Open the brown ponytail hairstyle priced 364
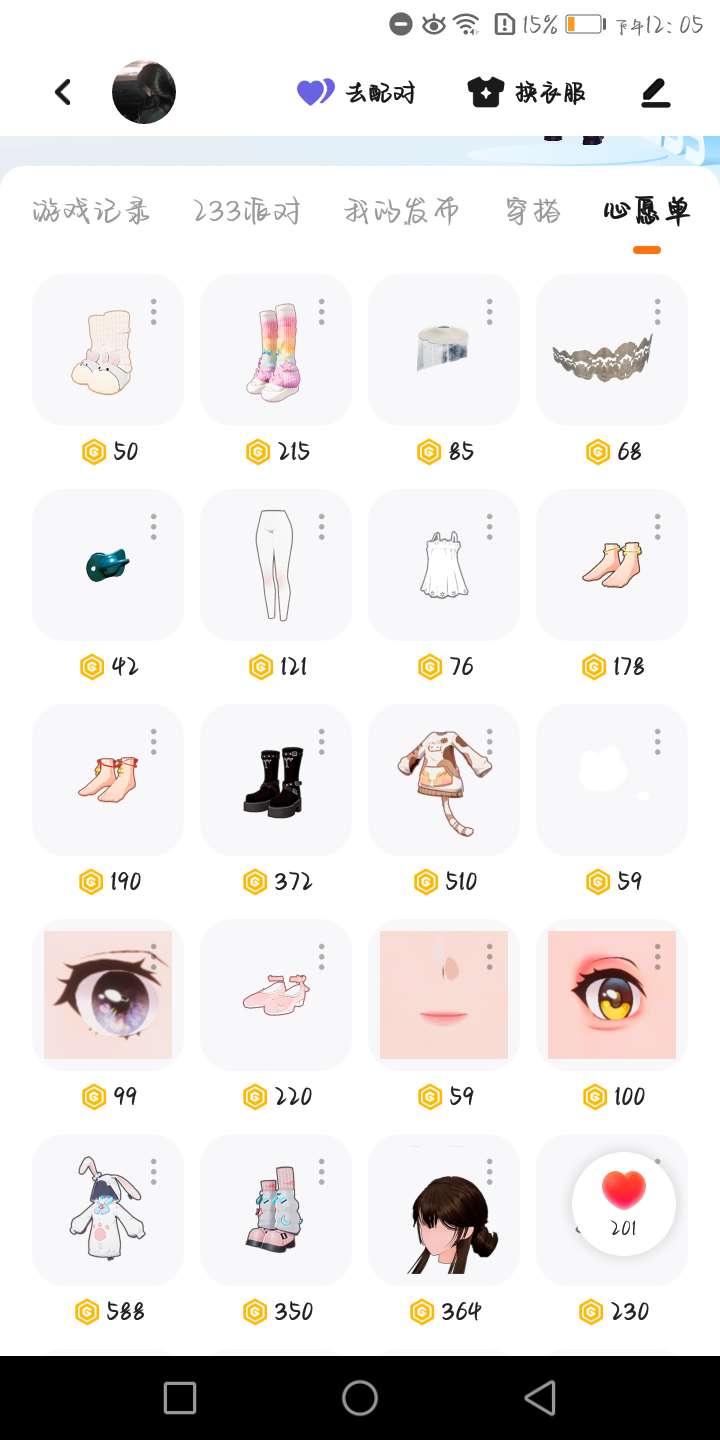The height and width of the screenshot is (1440, 720). [x=444, y=1210]
